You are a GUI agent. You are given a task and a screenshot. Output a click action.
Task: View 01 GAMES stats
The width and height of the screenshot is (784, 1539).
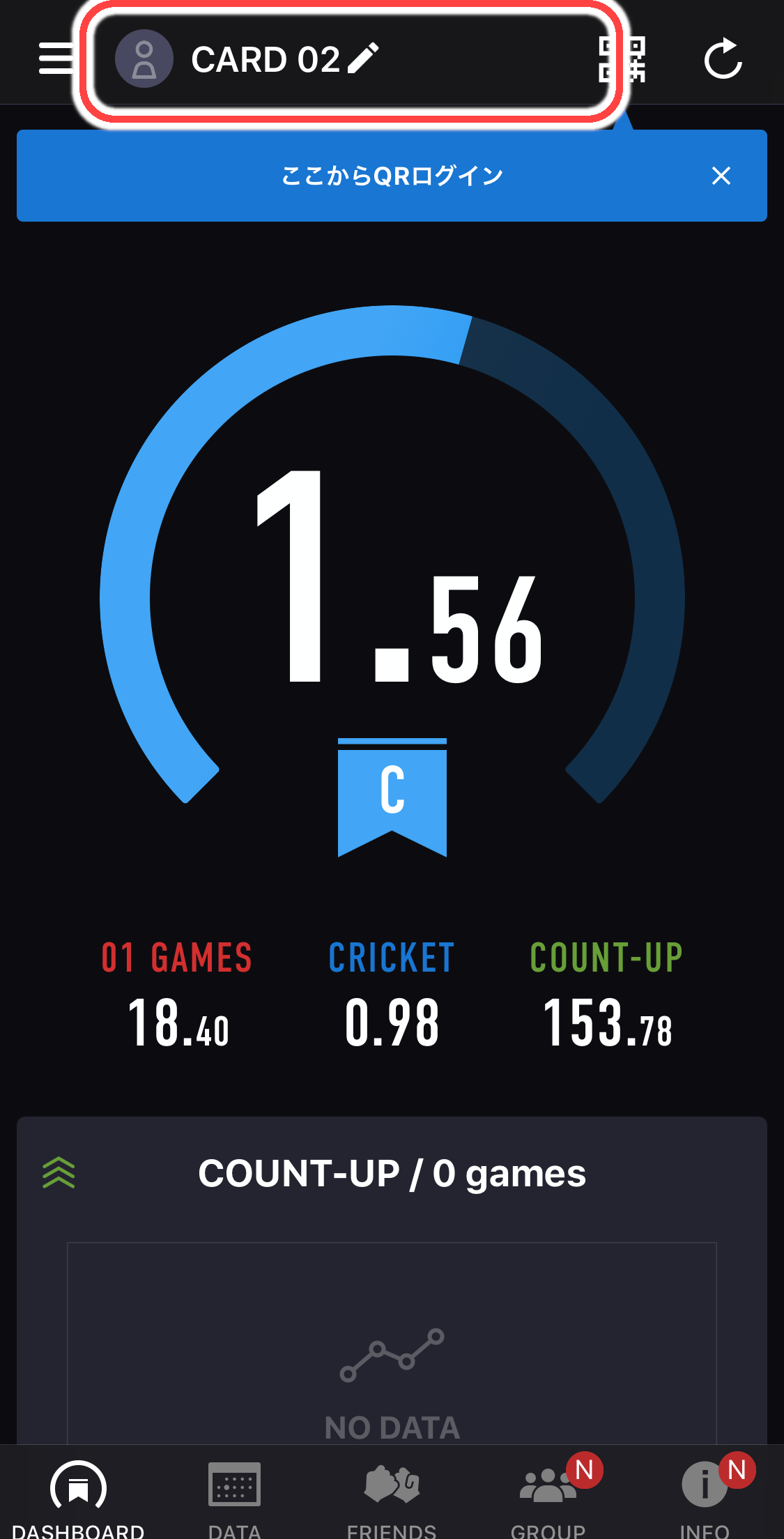point(178,993)
